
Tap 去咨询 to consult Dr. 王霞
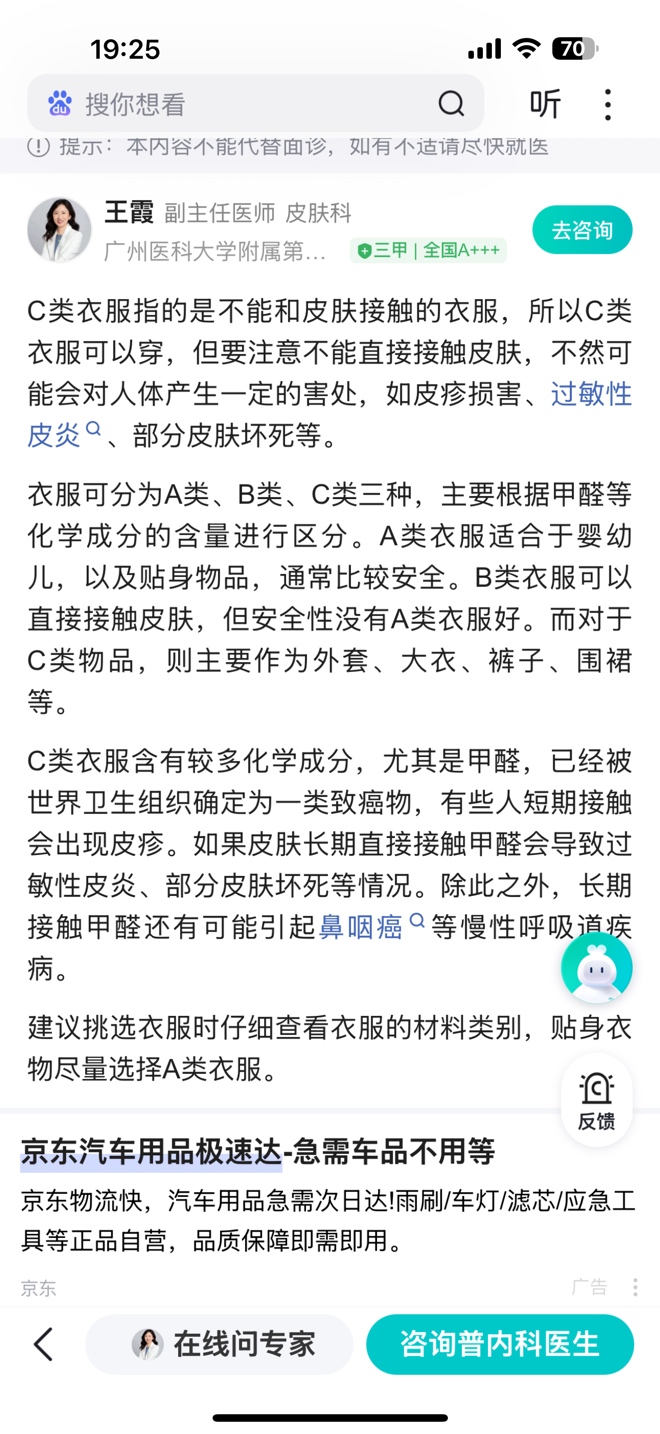[x=582, y=230]
